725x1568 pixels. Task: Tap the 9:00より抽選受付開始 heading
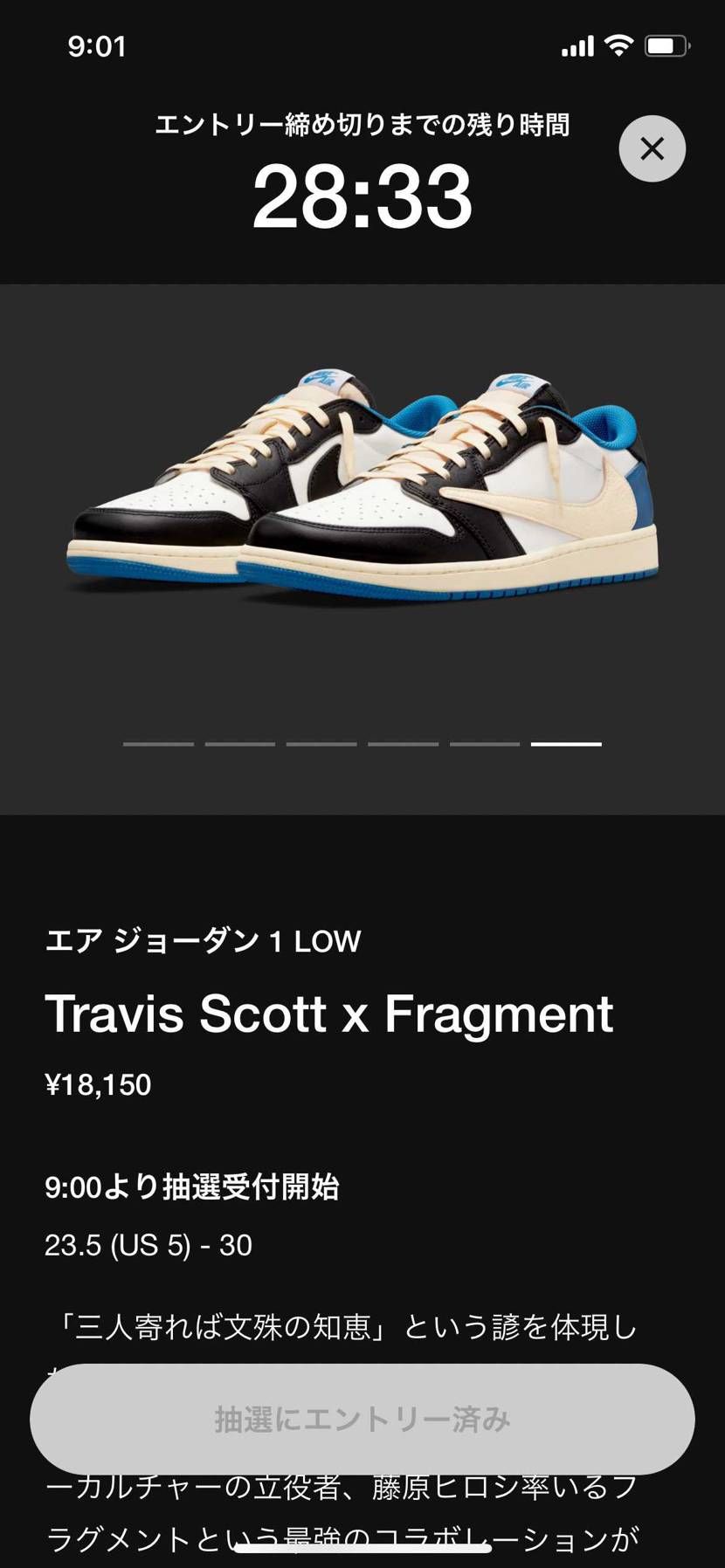[195, 1187]
